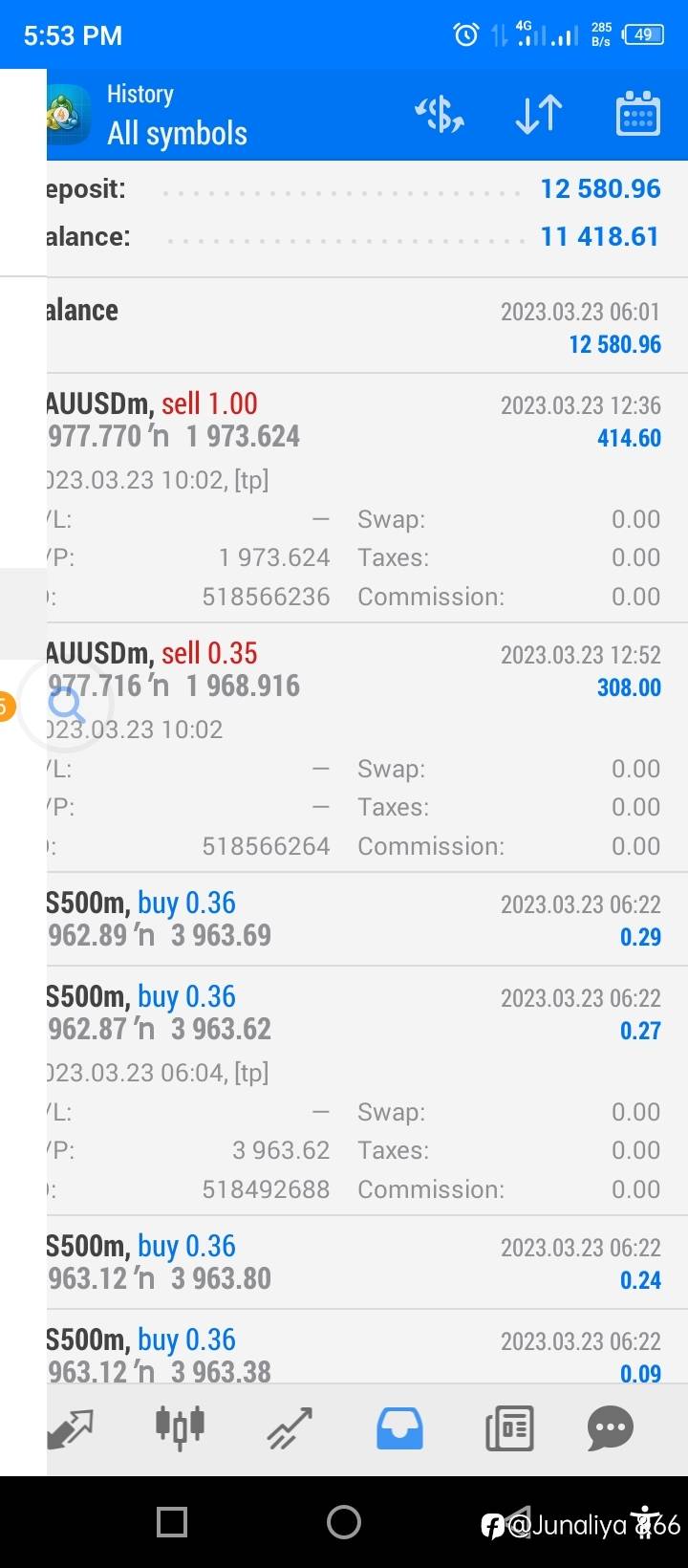Image resolution: width=688 pixels, height=1568 pixels.
Task: Expand the buy 0.36 trade with 0.09 profit
Action: tap(367, 1346)
